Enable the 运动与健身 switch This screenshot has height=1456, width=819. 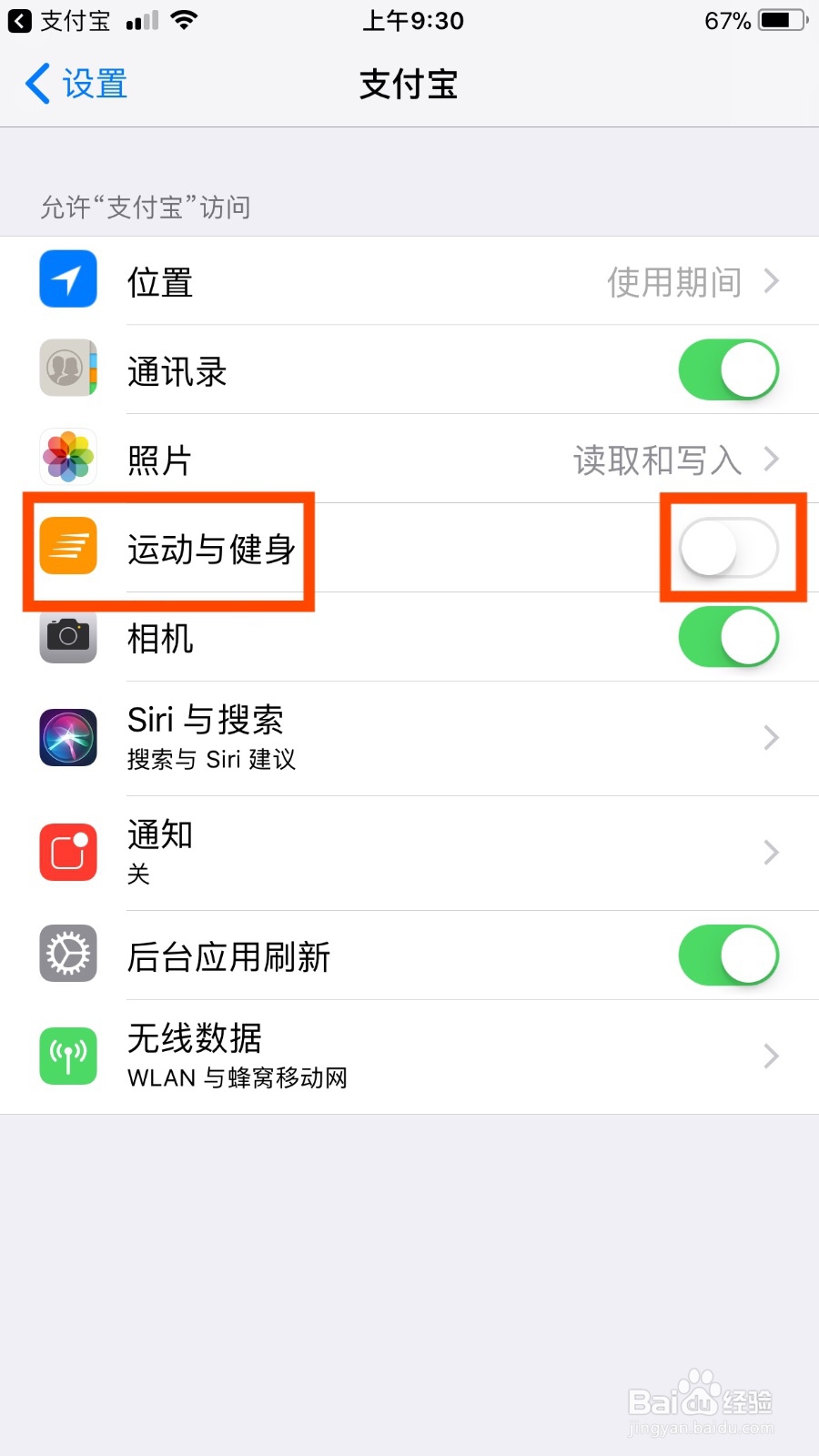click(726, 547)
